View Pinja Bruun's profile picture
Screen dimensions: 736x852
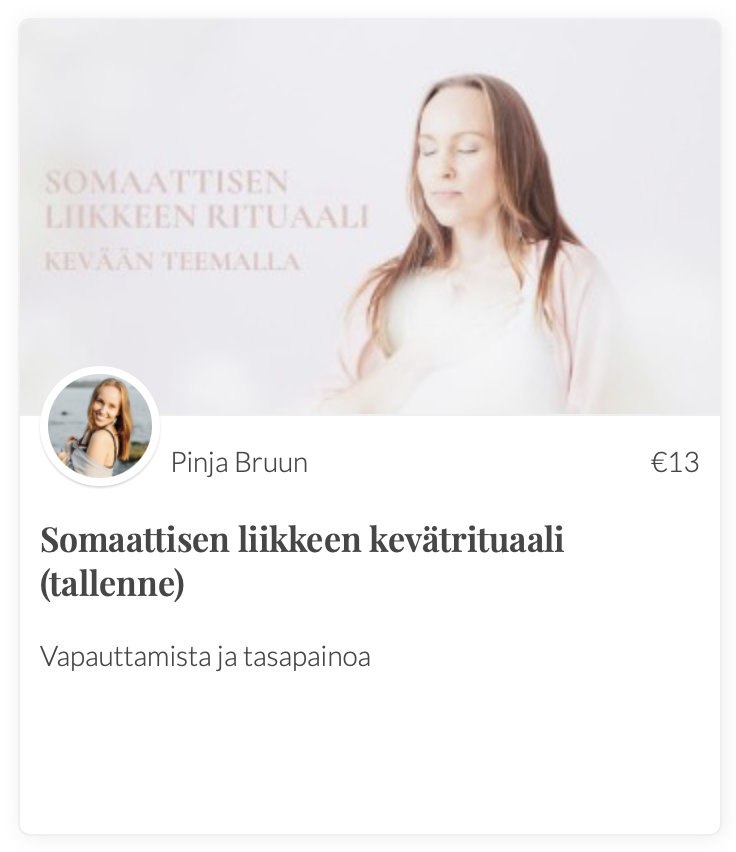(x=100, y=426)
